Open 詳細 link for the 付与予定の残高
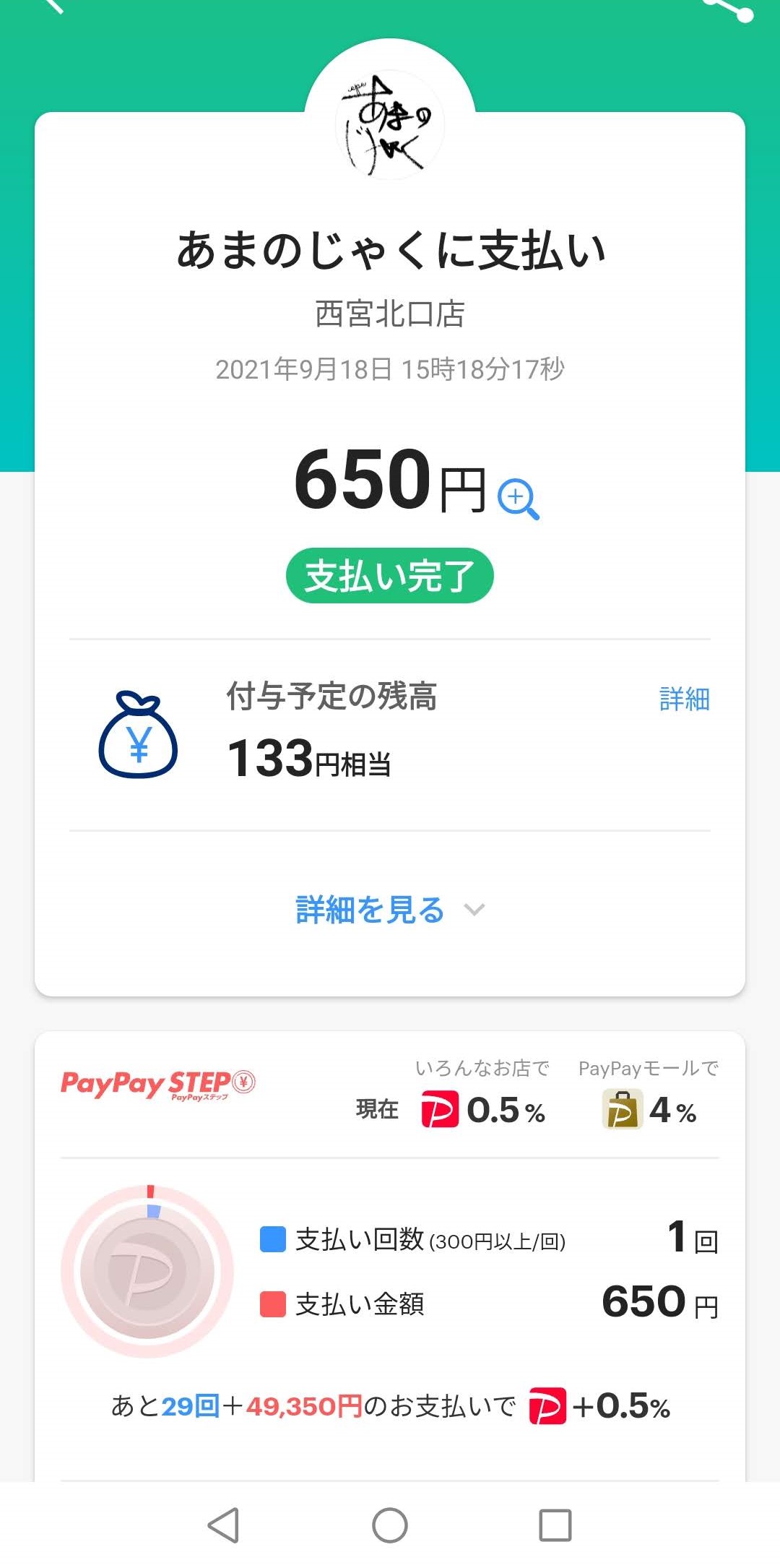 pyautogui.click(x=684, y=699)
